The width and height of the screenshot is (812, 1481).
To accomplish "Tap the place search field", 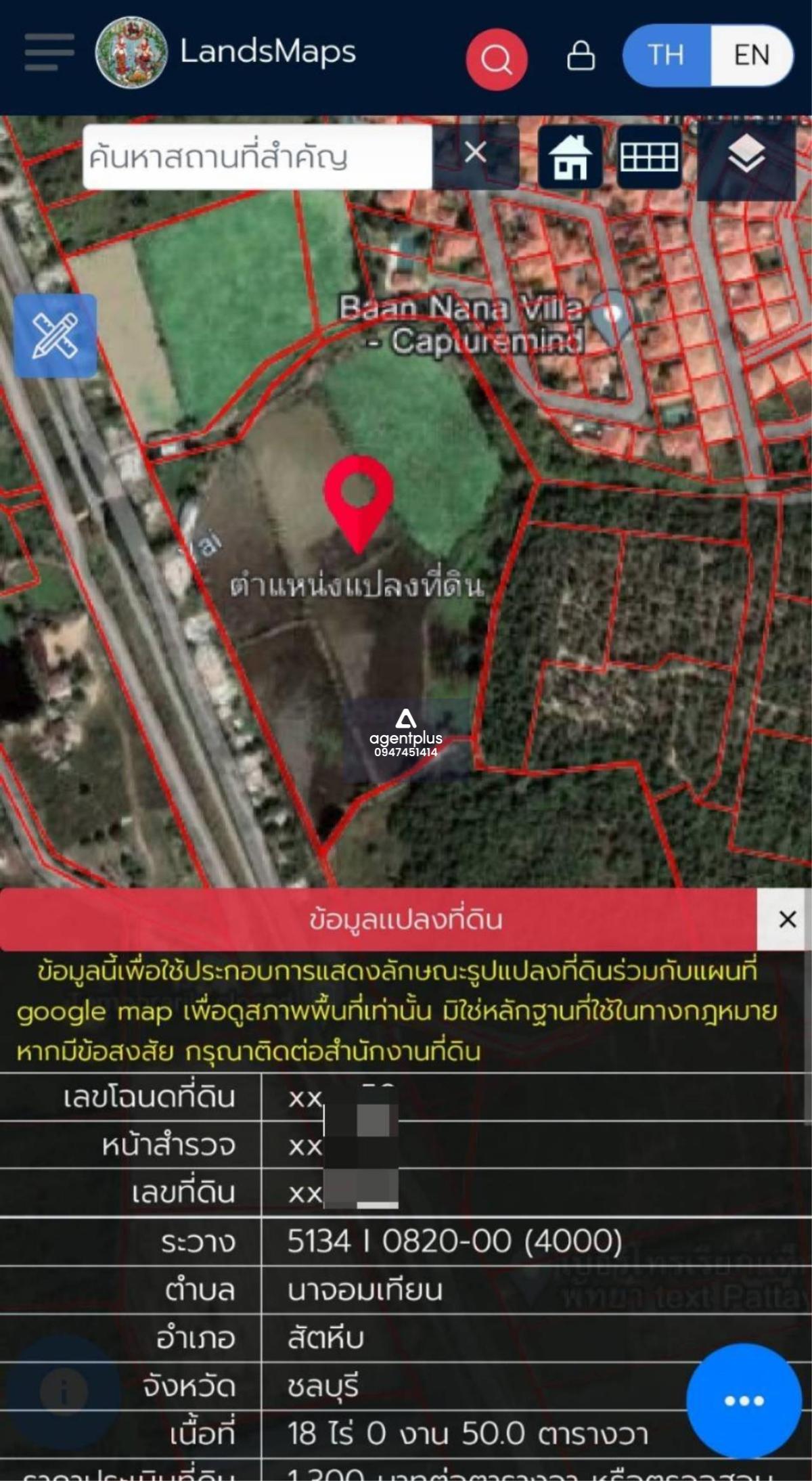I will click(257, 157).
